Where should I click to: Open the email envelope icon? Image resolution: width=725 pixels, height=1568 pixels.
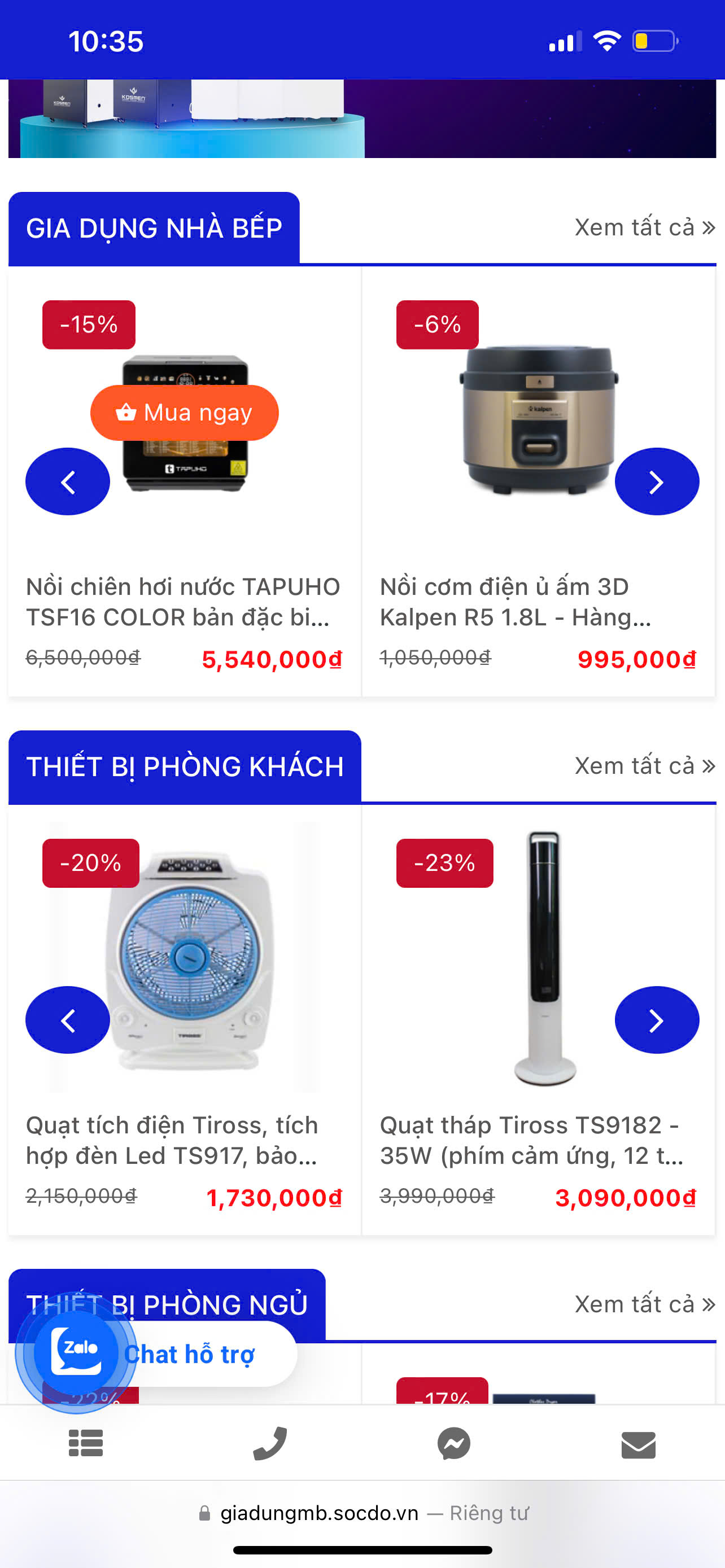coord(638,1444)
